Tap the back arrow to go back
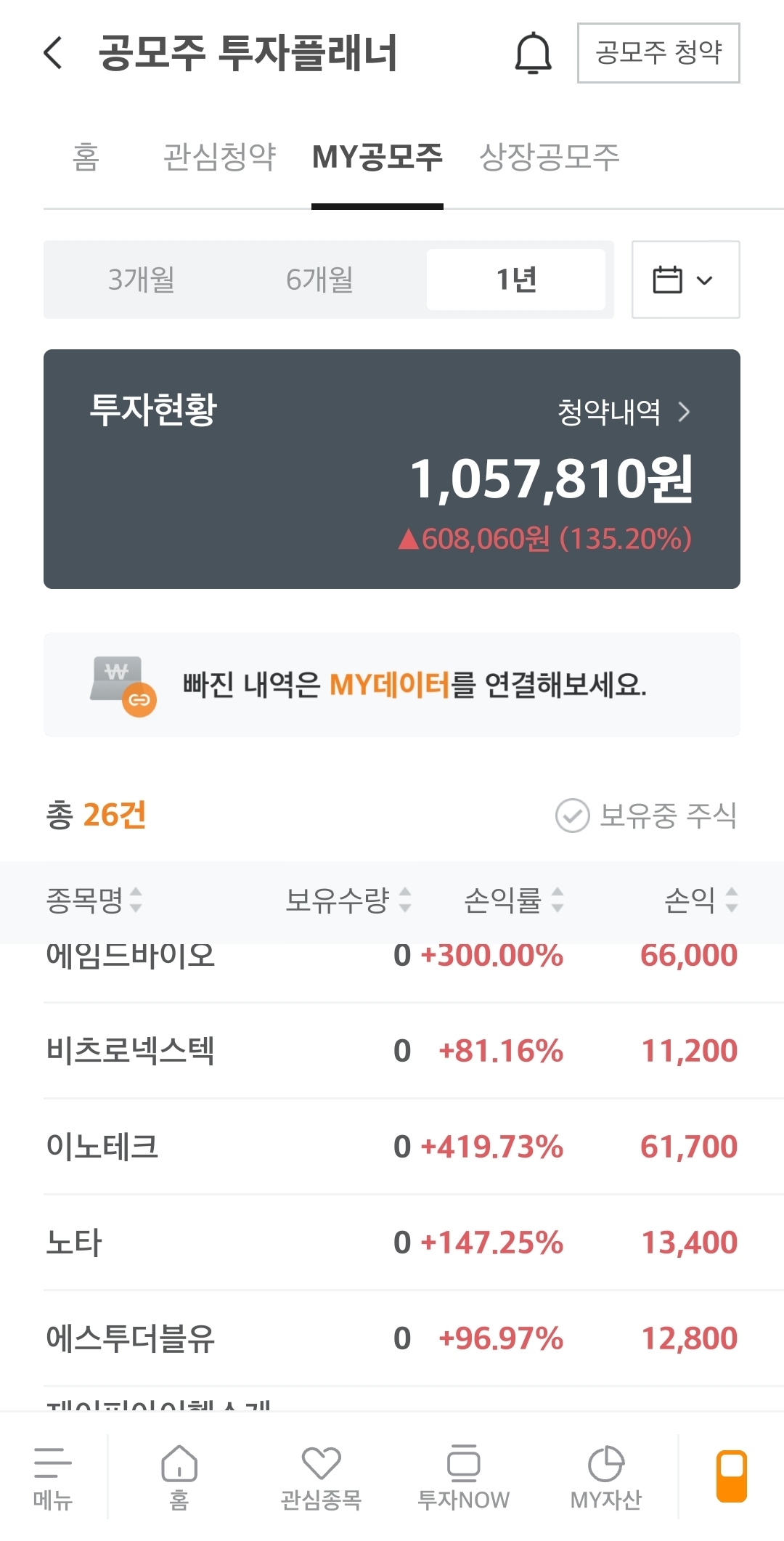The image size is (784, 1541). point(51,54)
